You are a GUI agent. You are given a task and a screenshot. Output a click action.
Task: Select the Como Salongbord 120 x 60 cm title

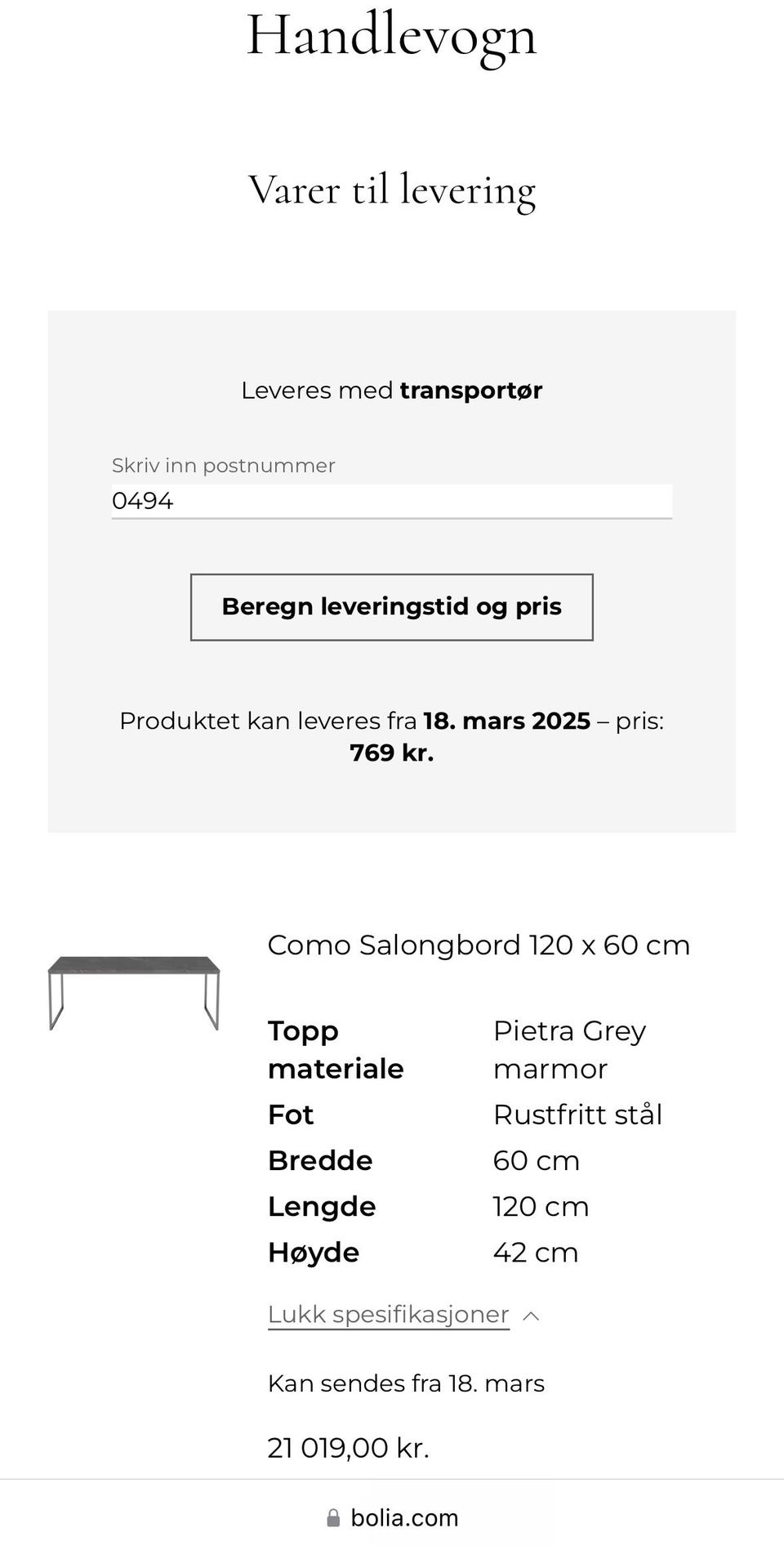pos(479,945)
